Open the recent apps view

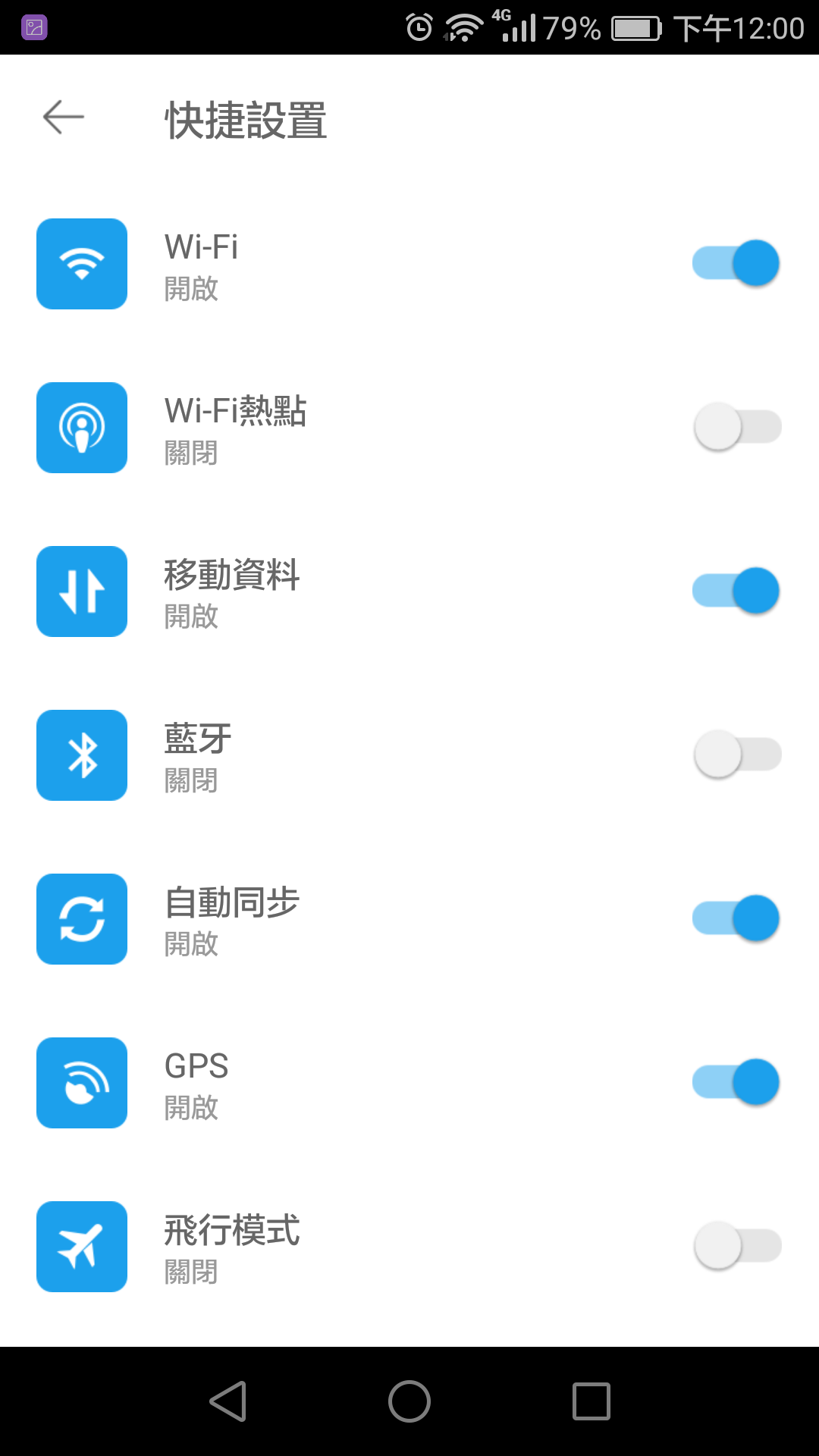click(591, 1401)
